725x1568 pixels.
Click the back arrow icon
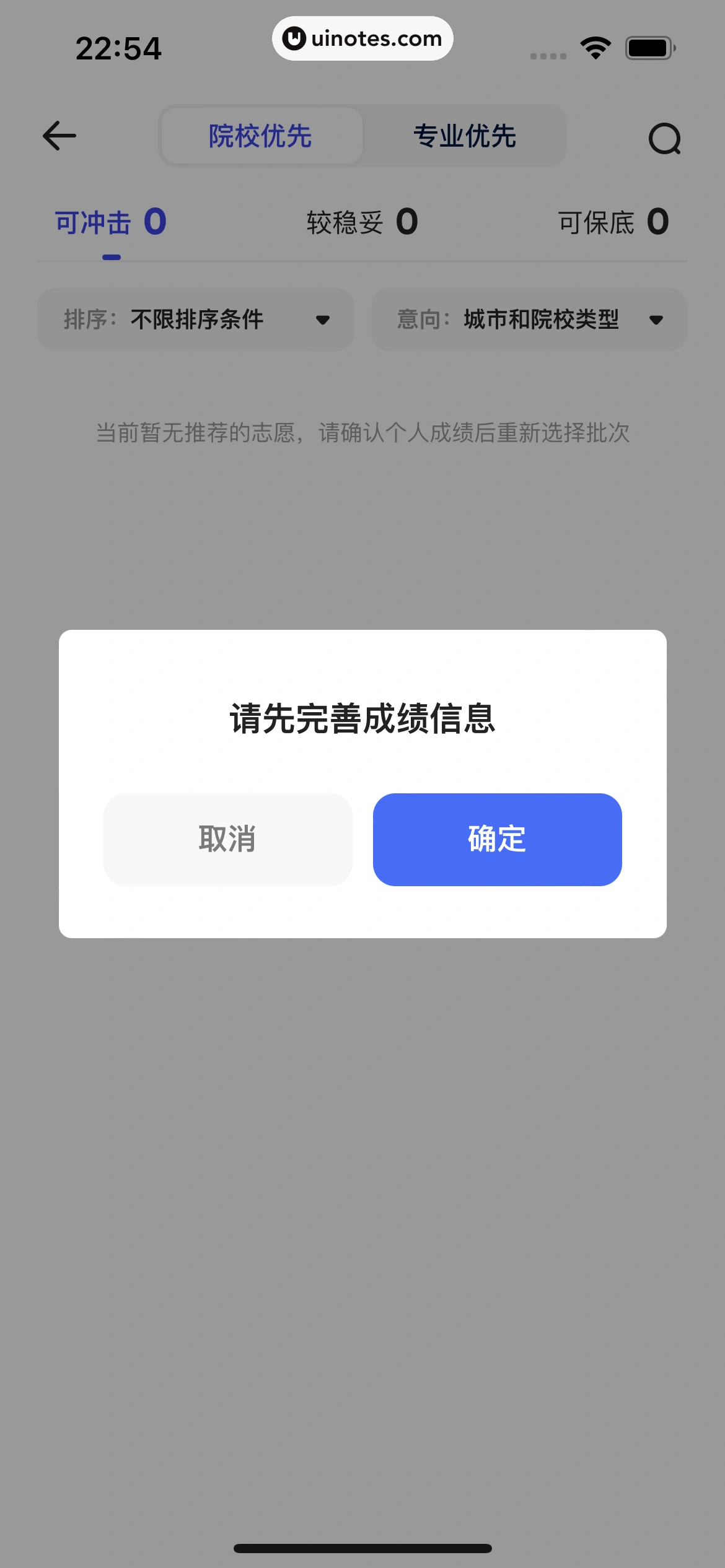(x=59, y=136)
